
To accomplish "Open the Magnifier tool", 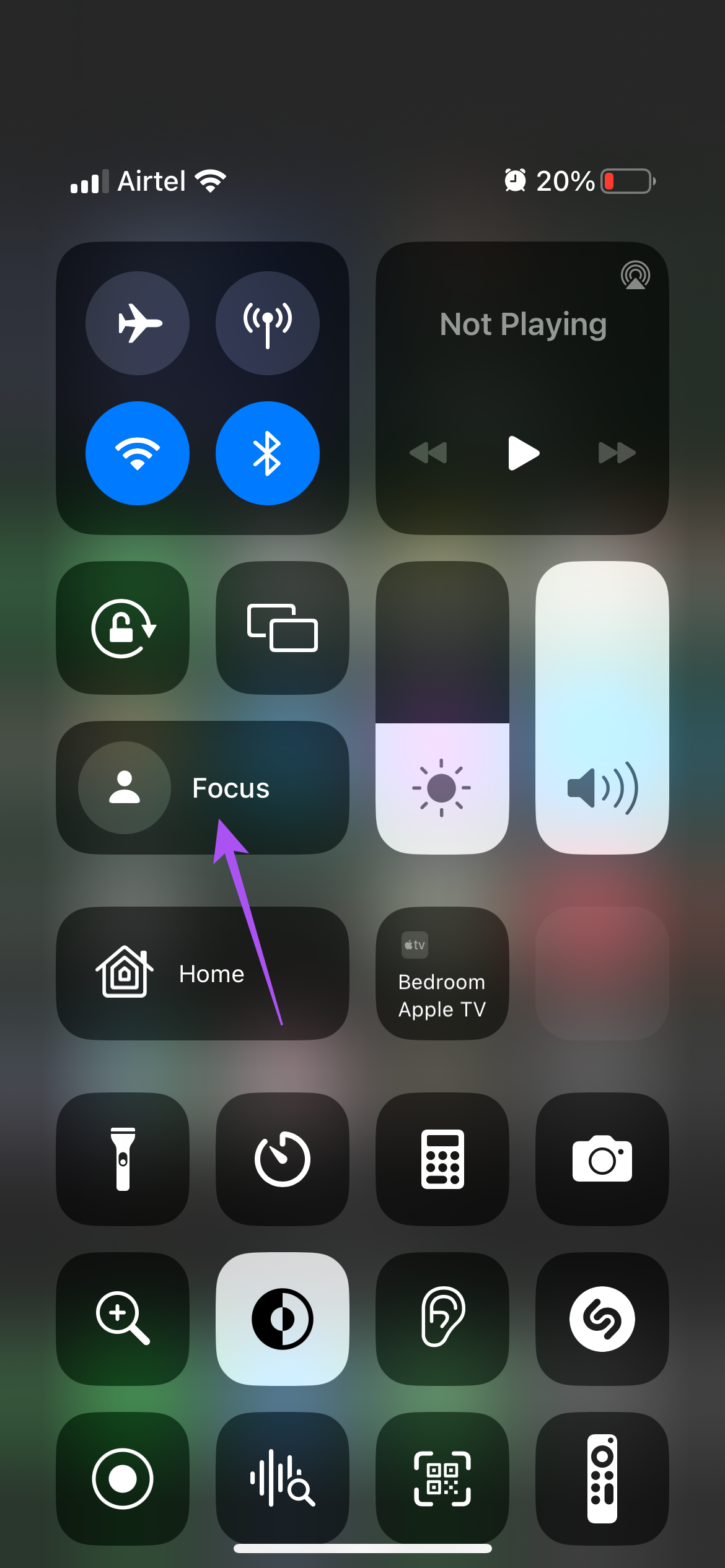I will point(122,1319).
